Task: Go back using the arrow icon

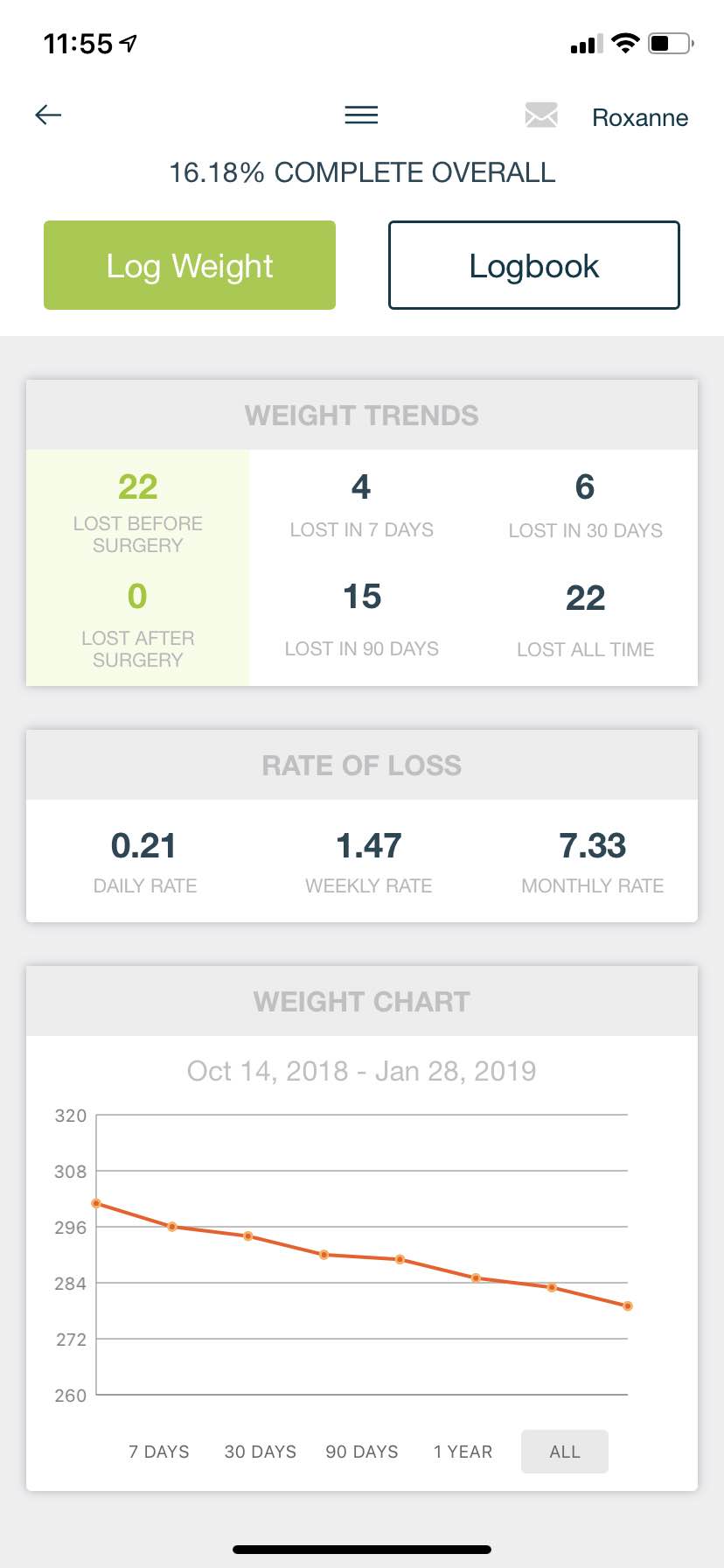Action: [48, 115]
